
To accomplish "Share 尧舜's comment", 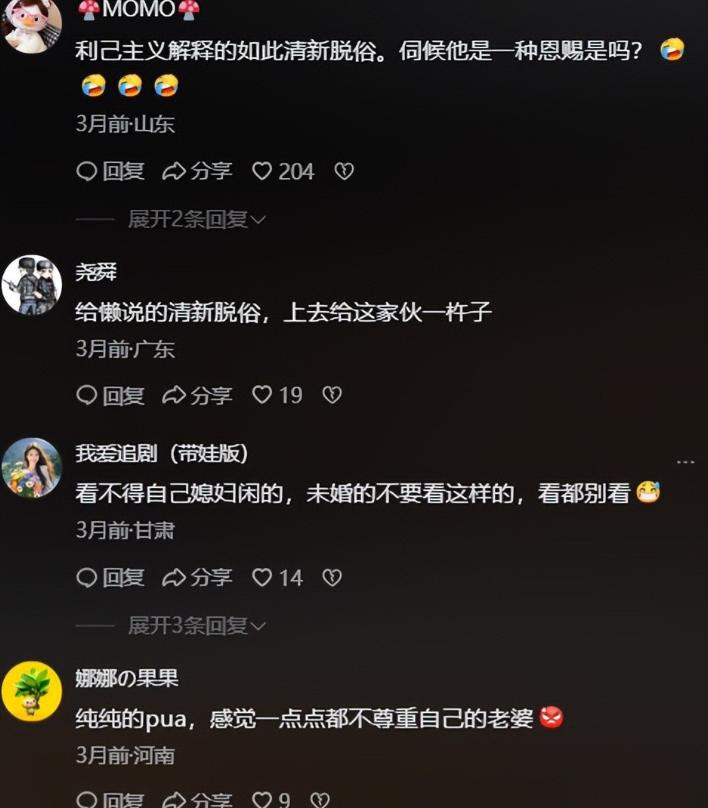I will point(197,395).
